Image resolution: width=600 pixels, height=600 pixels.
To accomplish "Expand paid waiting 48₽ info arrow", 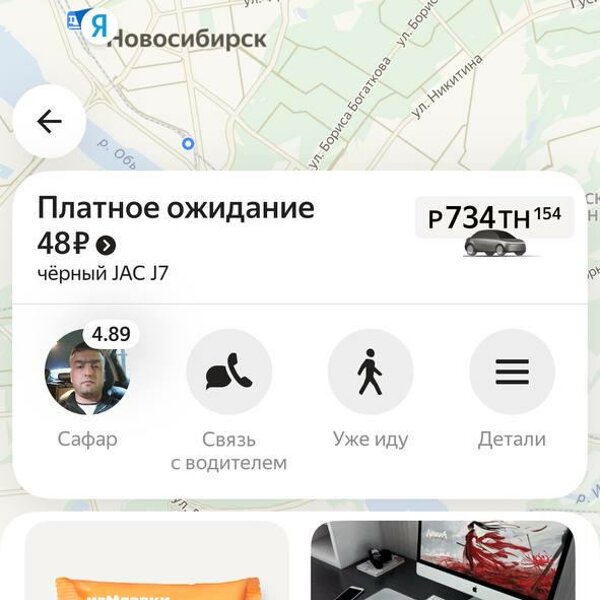I will [106, 245].
